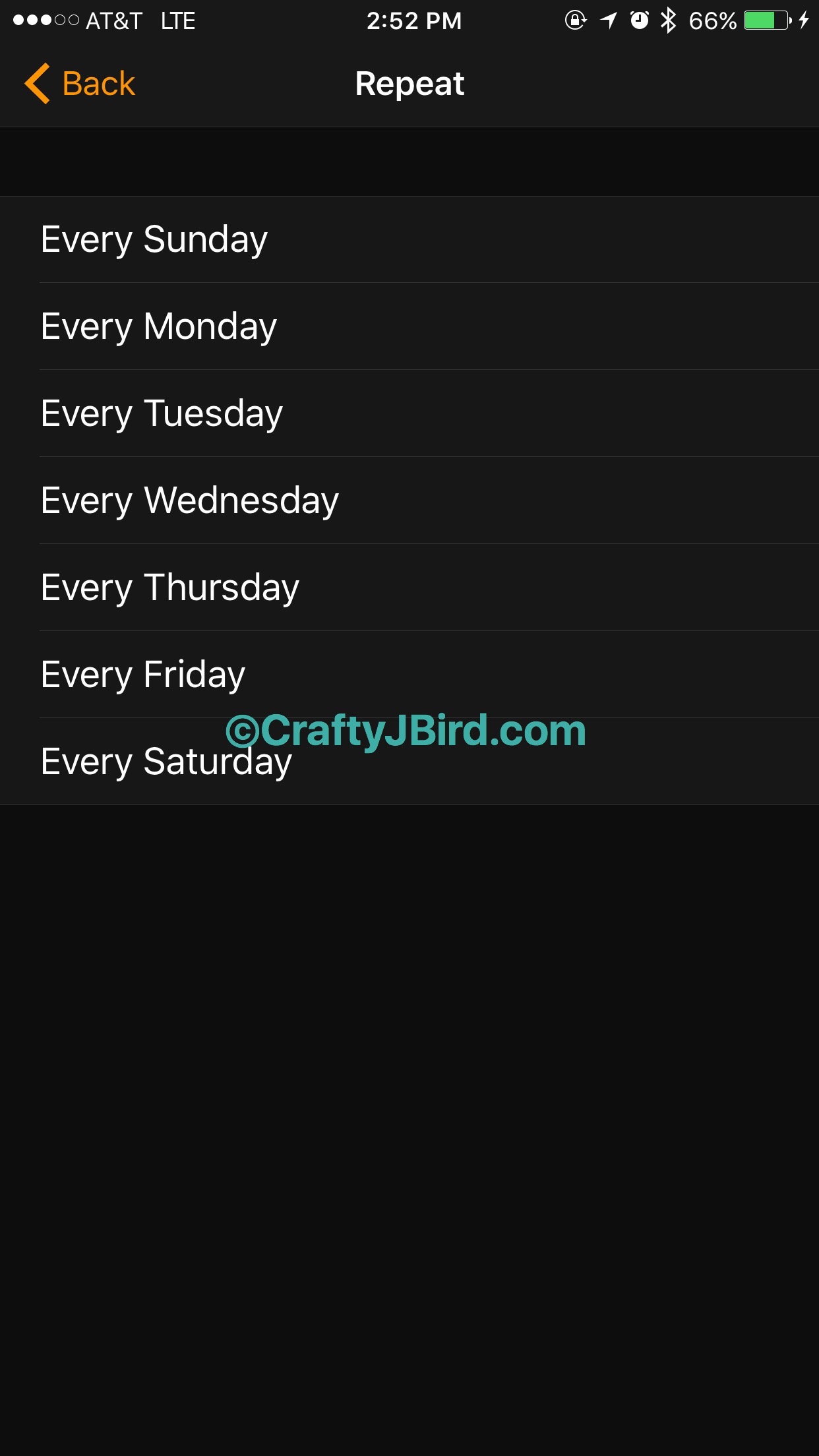Choose Every Monday for alarm repeat

[409, 326]
